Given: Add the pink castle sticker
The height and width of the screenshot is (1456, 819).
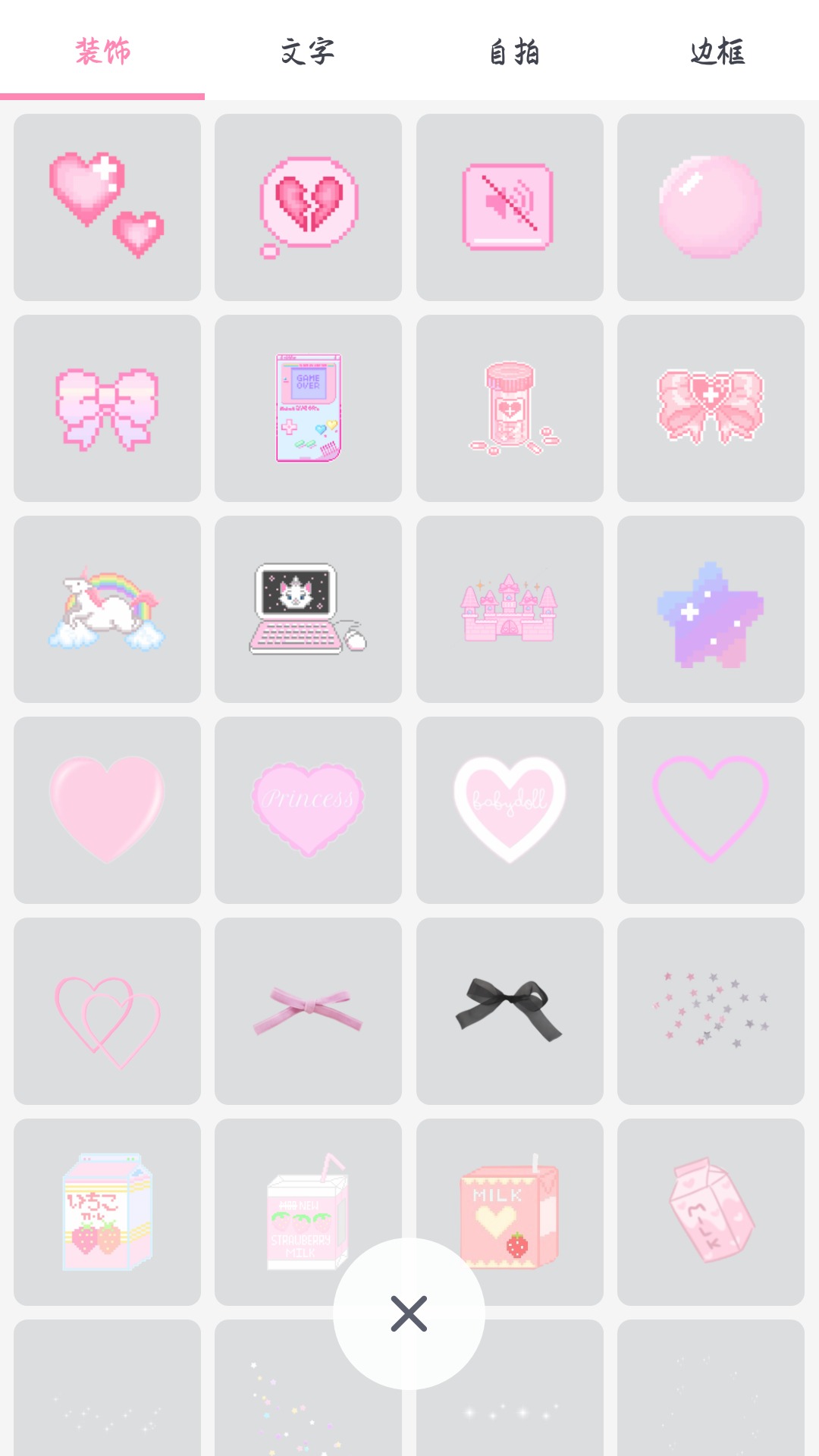Looking at the screenshot, I should tap(510, 609).
